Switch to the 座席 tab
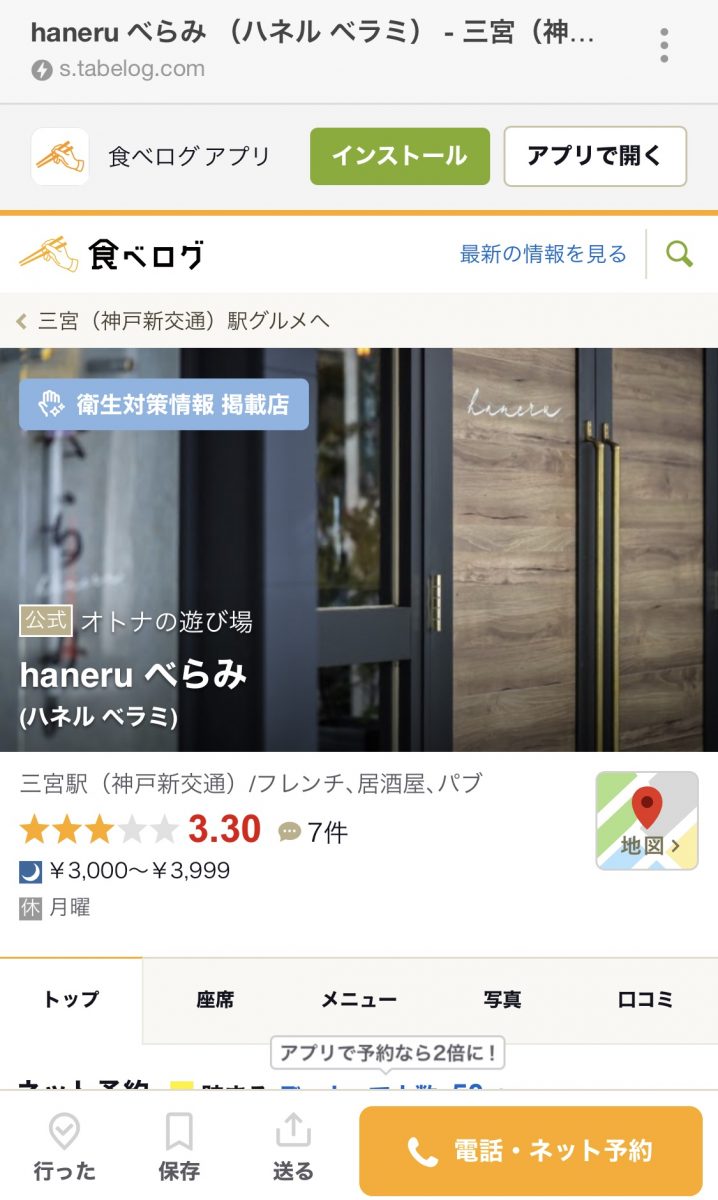 tap(214, 999)
